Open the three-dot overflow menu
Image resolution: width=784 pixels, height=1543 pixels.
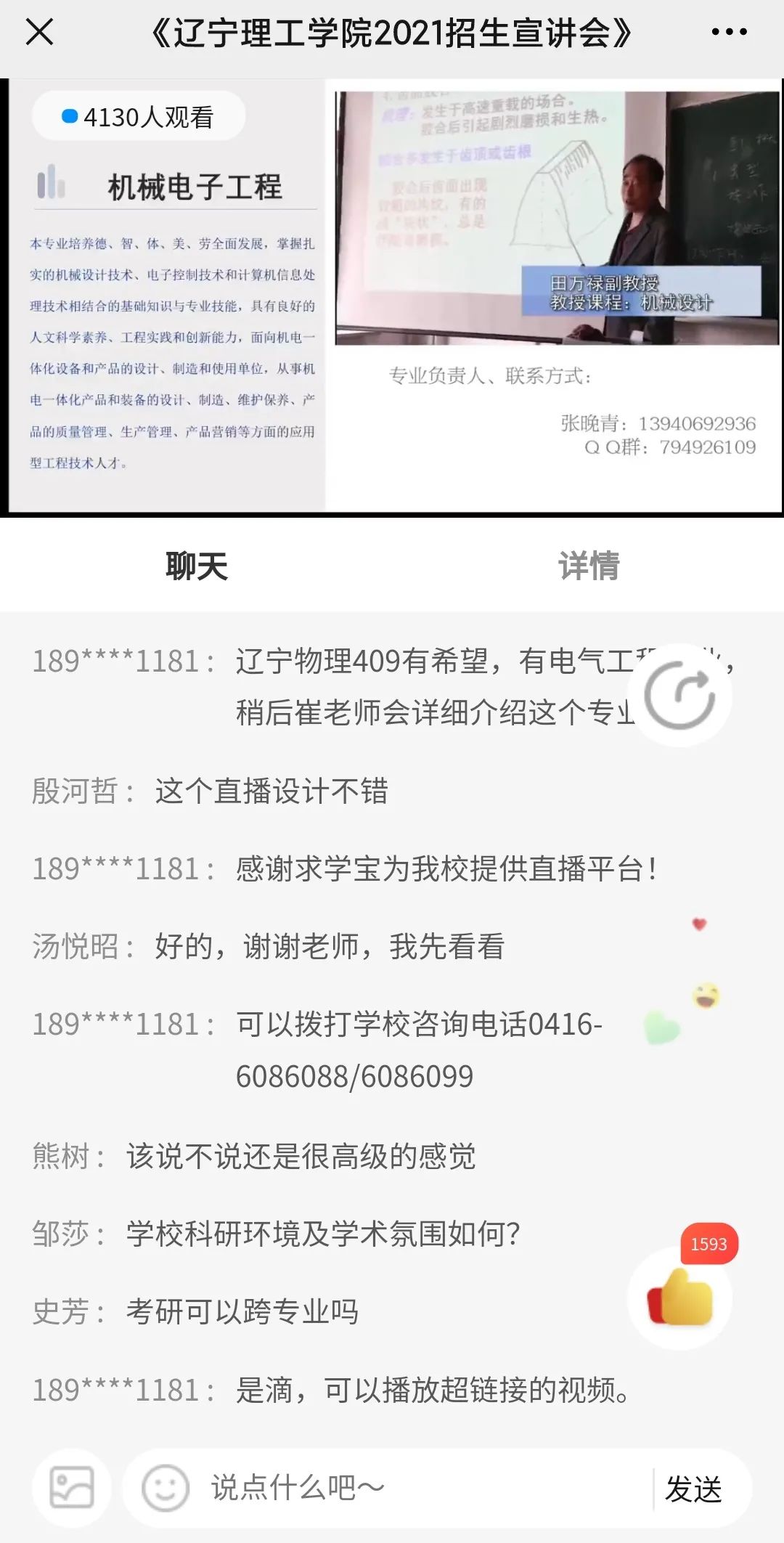pyautogui.click(x=729, y=32)
